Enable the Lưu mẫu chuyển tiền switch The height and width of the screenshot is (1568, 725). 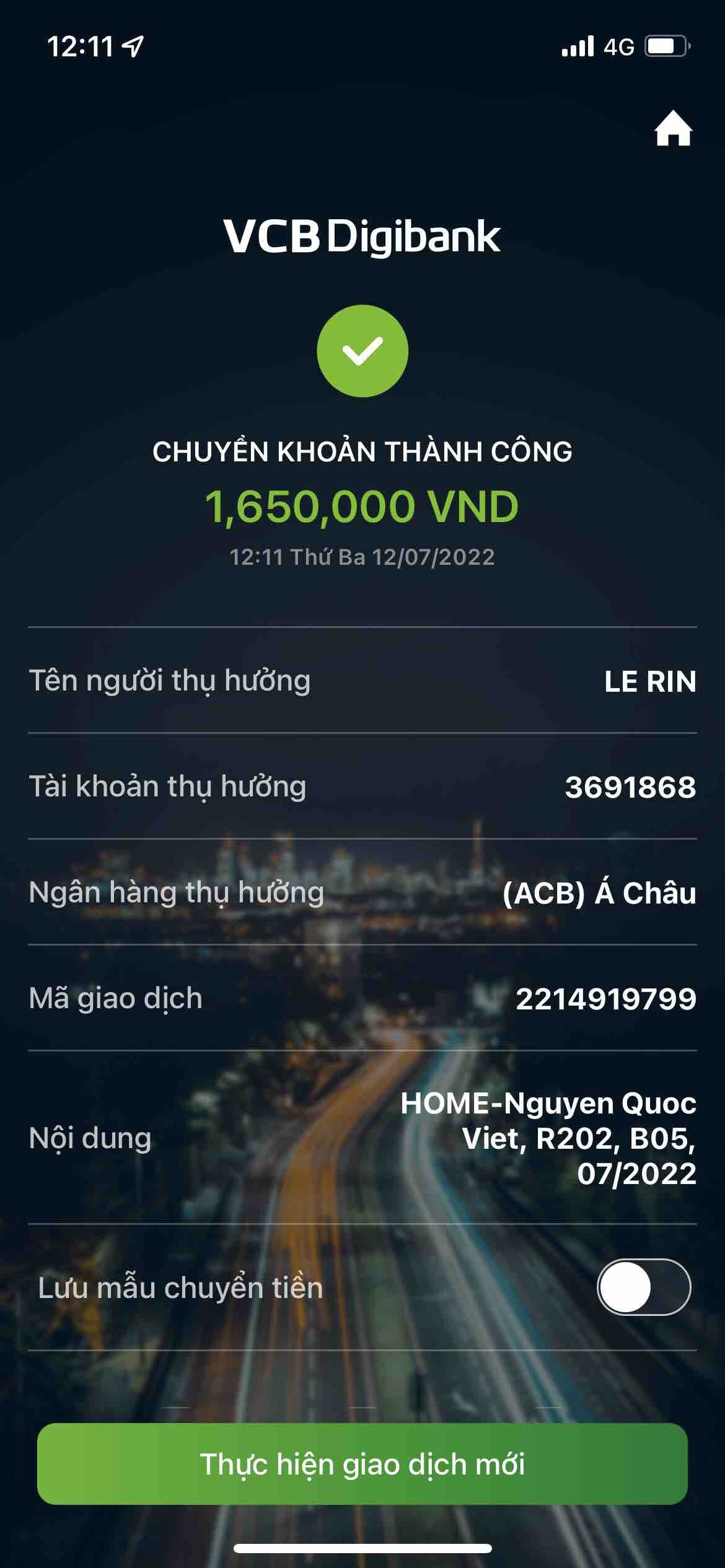click(643, 1287)
